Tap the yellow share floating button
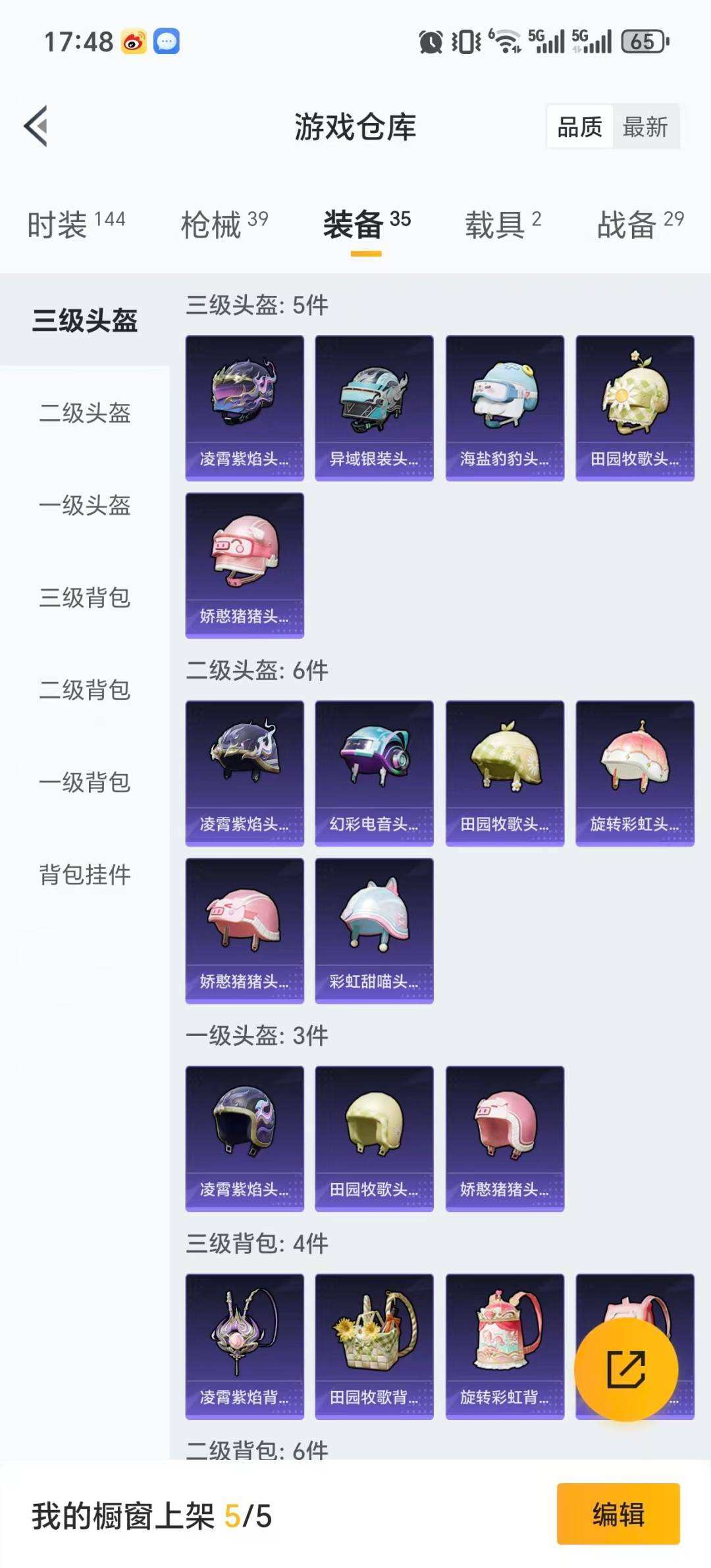 [625, 1369]
